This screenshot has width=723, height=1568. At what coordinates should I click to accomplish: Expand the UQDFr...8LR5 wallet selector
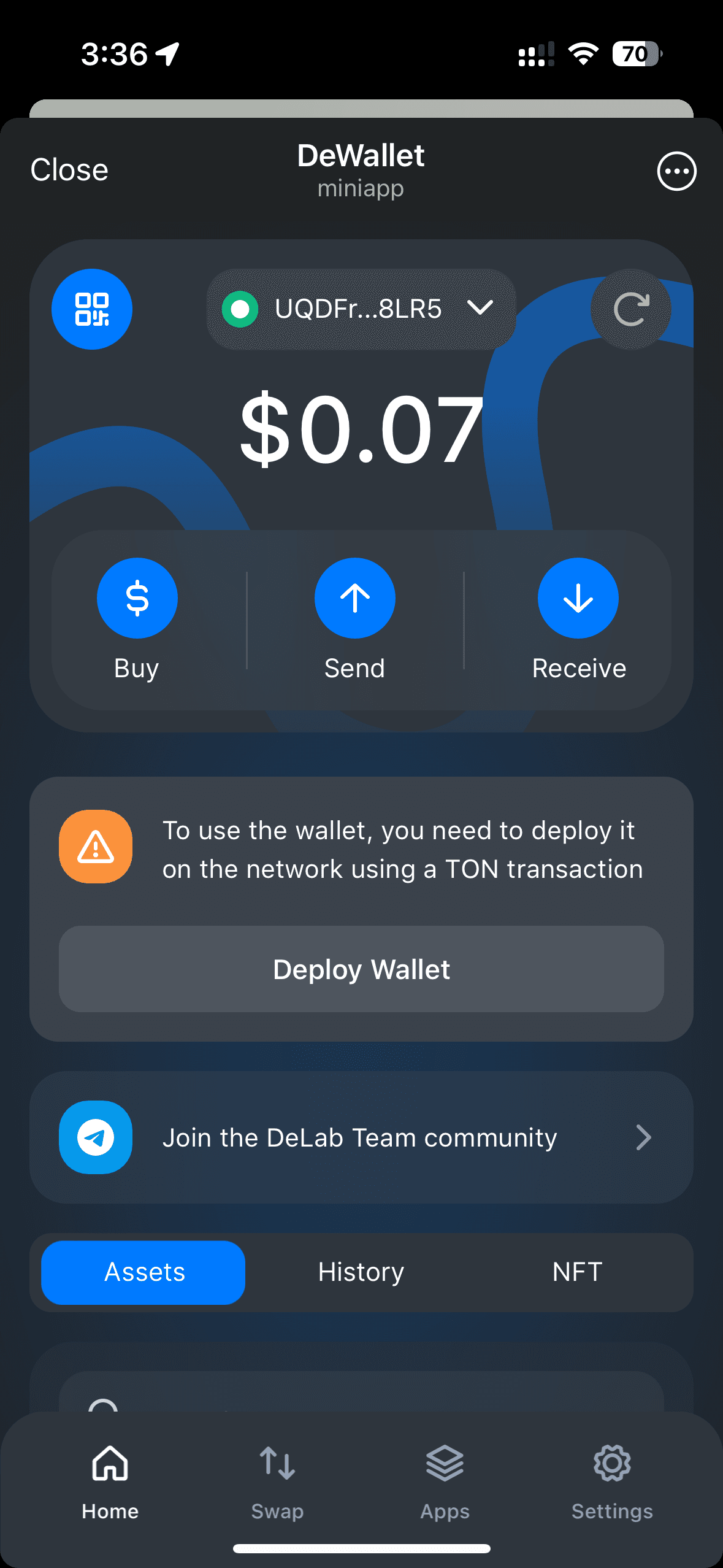point(361,309)
